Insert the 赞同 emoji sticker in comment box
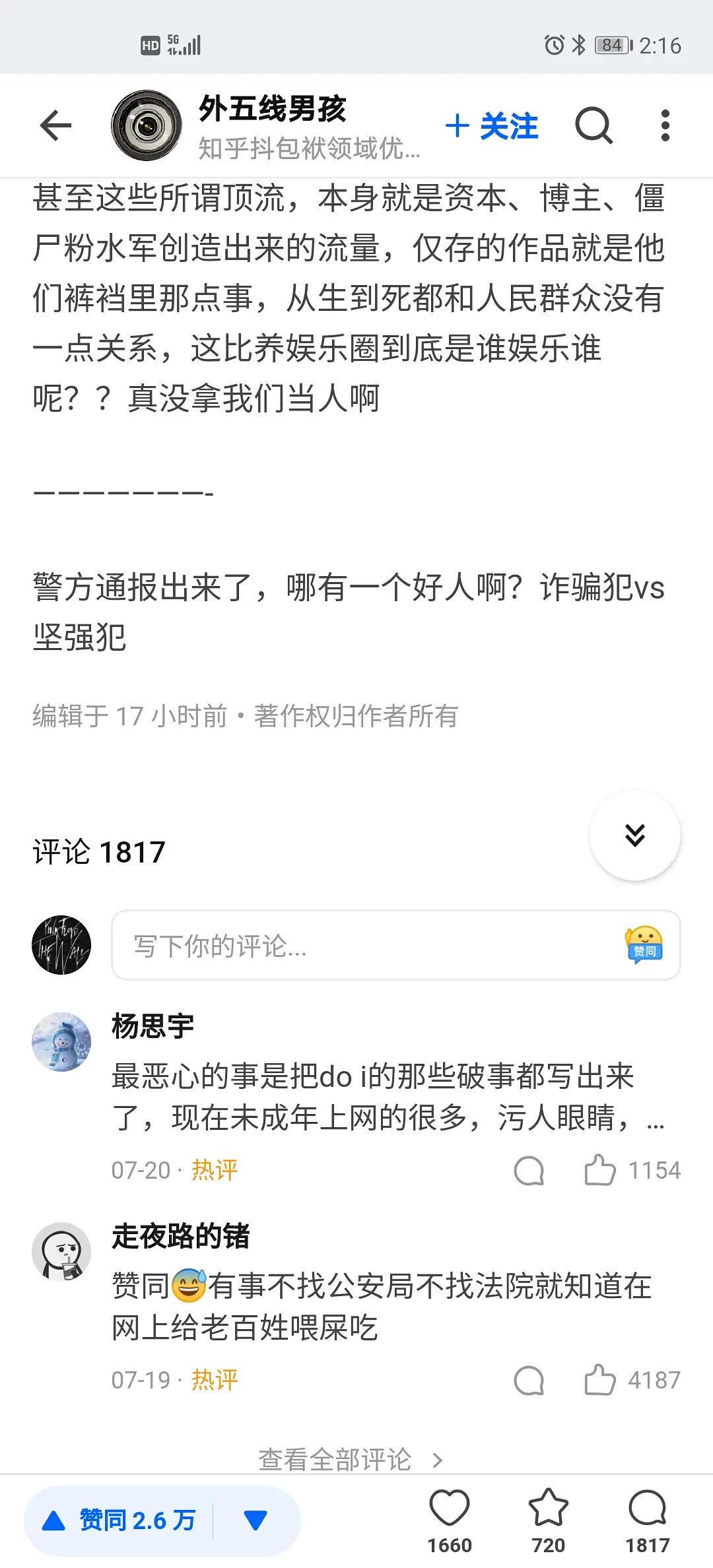Screen dimensions: 713x1568 (x=644, y=945)
